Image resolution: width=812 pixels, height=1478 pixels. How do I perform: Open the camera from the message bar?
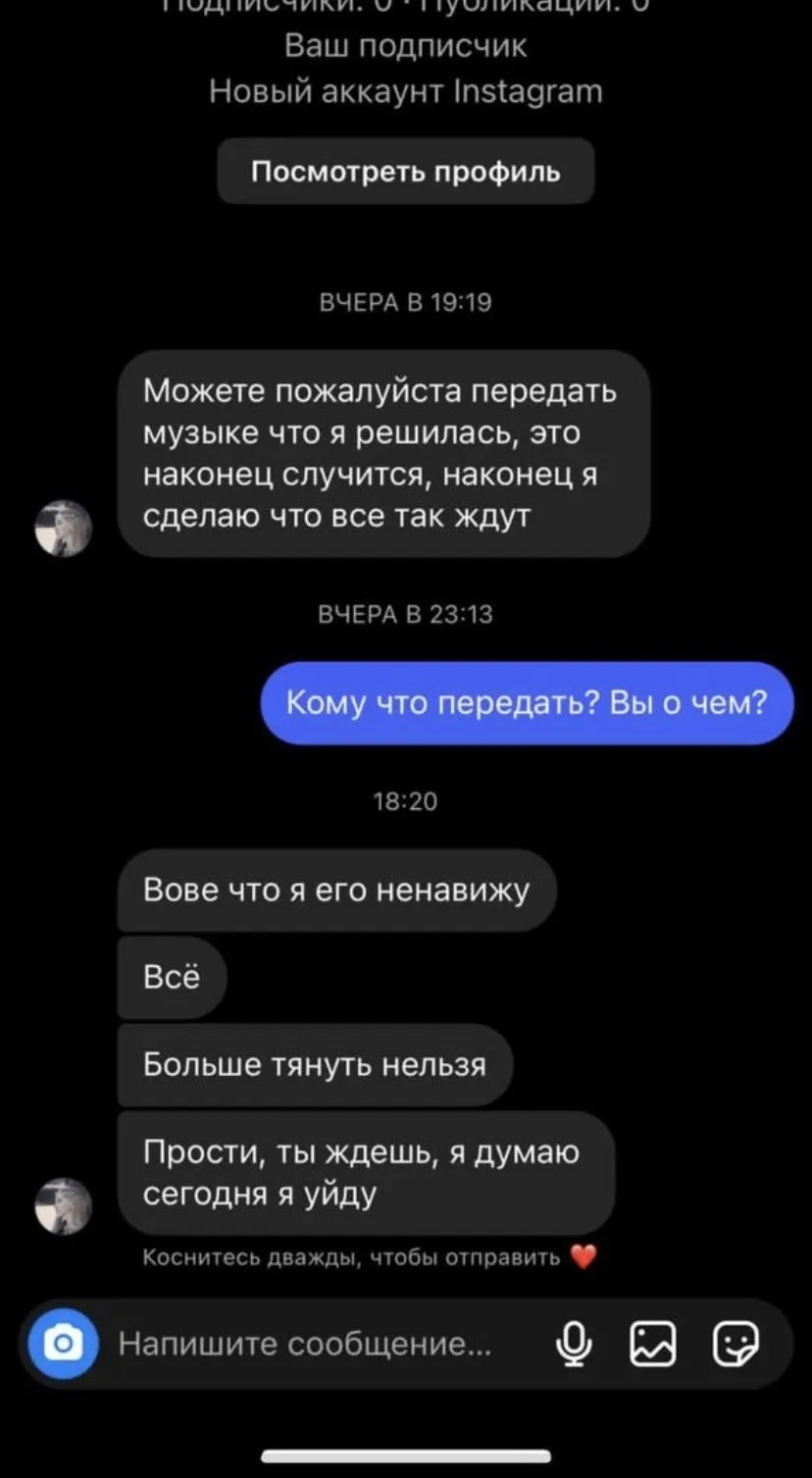(x=64, y=1343)
